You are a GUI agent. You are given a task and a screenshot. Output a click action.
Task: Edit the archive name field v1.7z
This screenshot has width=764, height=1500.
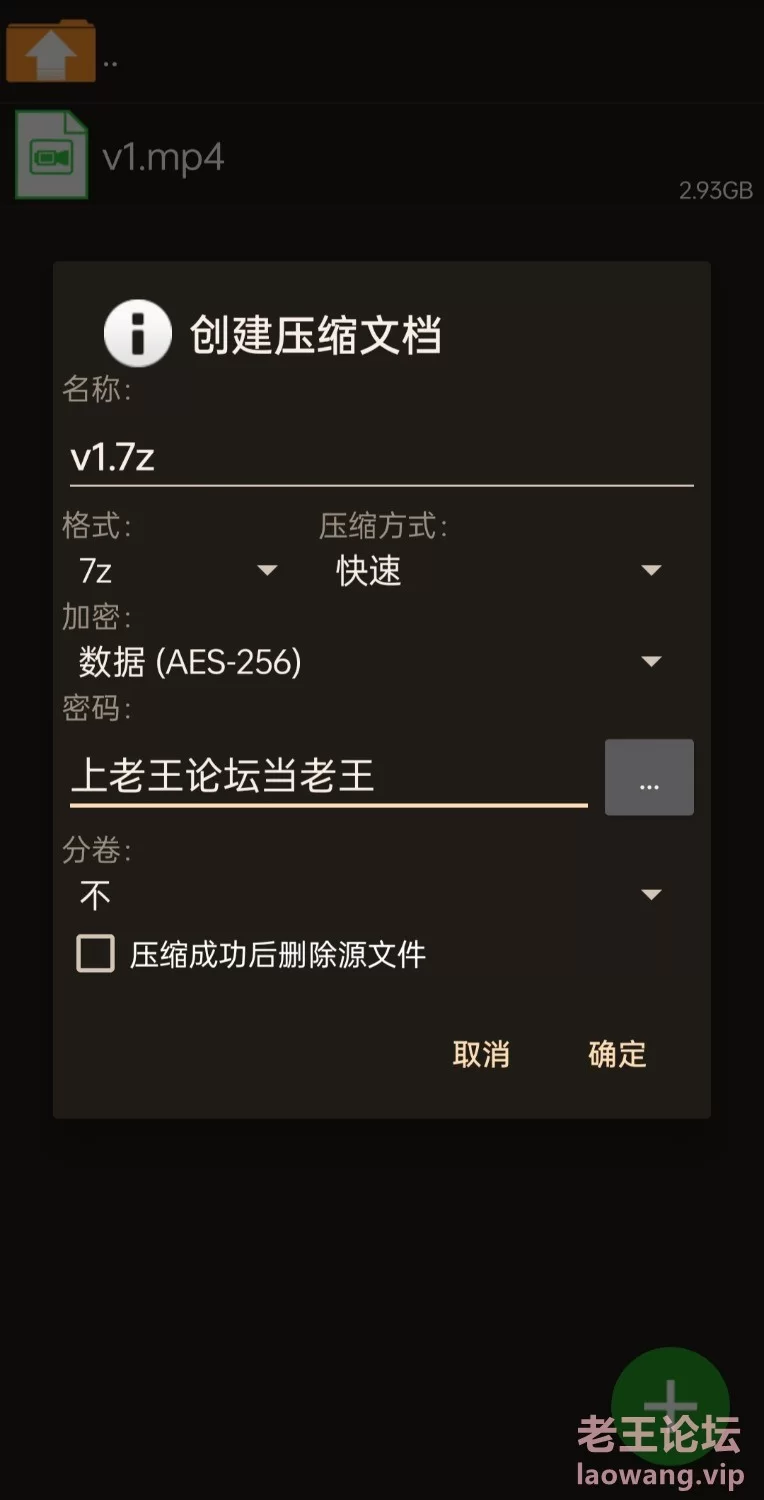click(x=381, y=457)
